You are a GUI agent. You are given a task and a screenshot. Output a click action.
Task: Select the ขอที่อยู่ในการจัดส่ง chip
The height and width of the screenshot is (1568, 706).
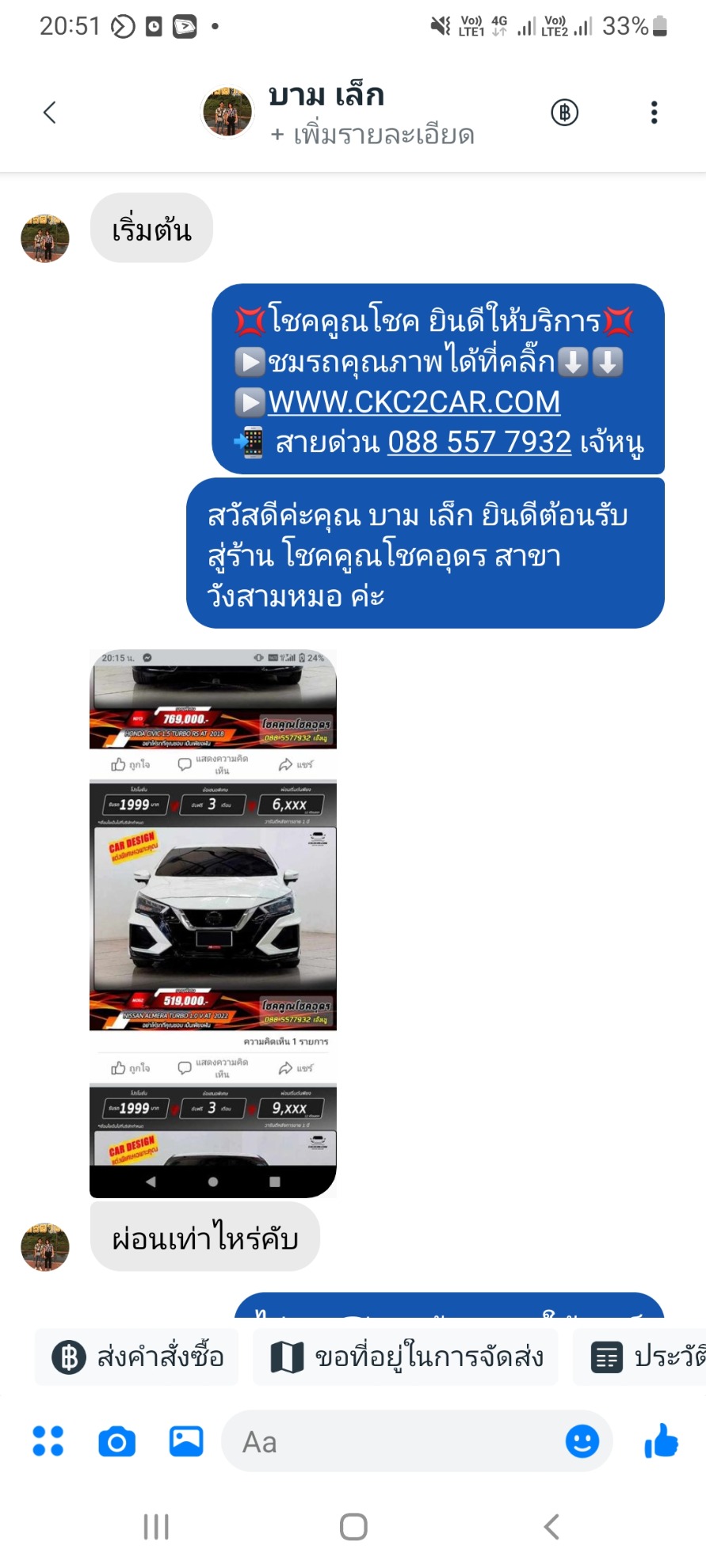click(x=406, y=1357)
